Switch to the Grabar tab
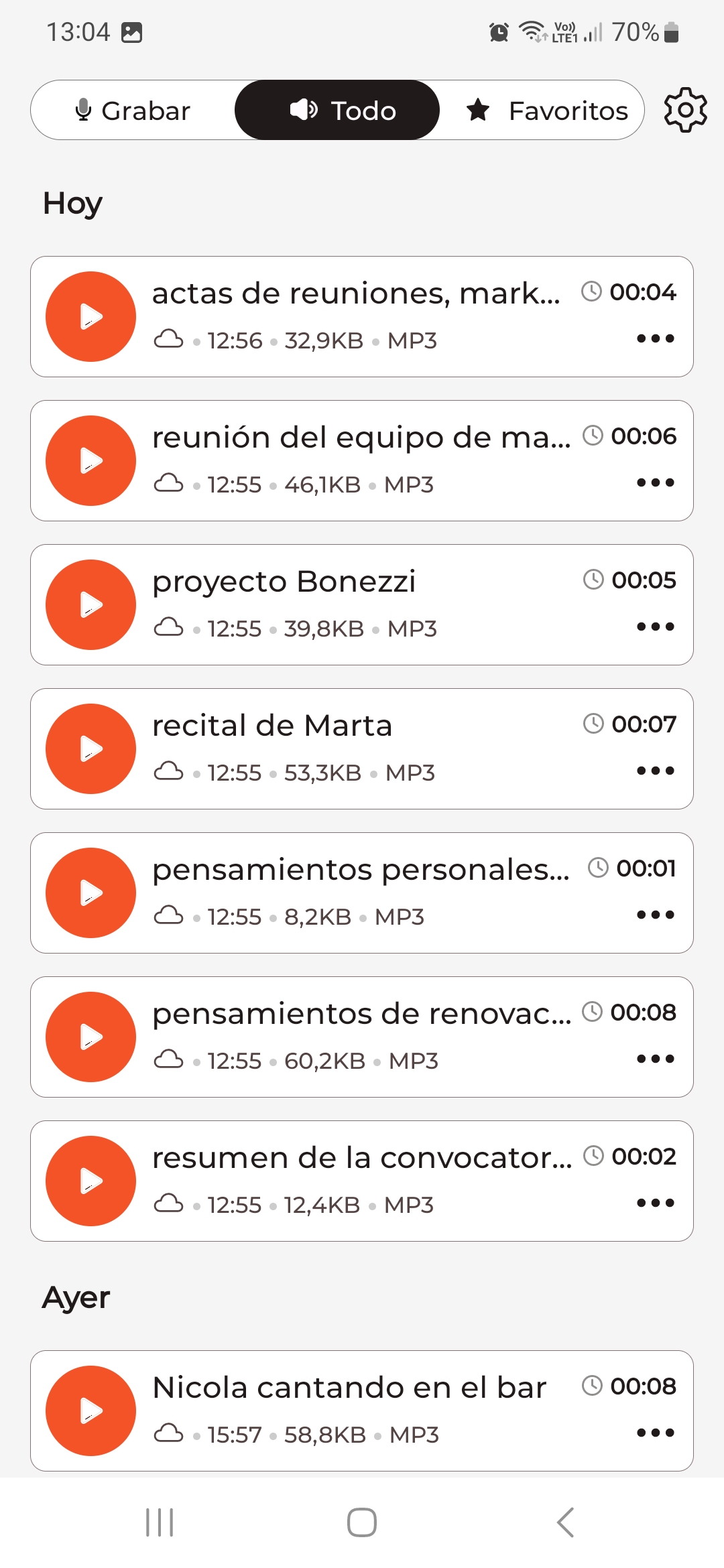This screenshot has width=724, height=1568. [133, 110]
